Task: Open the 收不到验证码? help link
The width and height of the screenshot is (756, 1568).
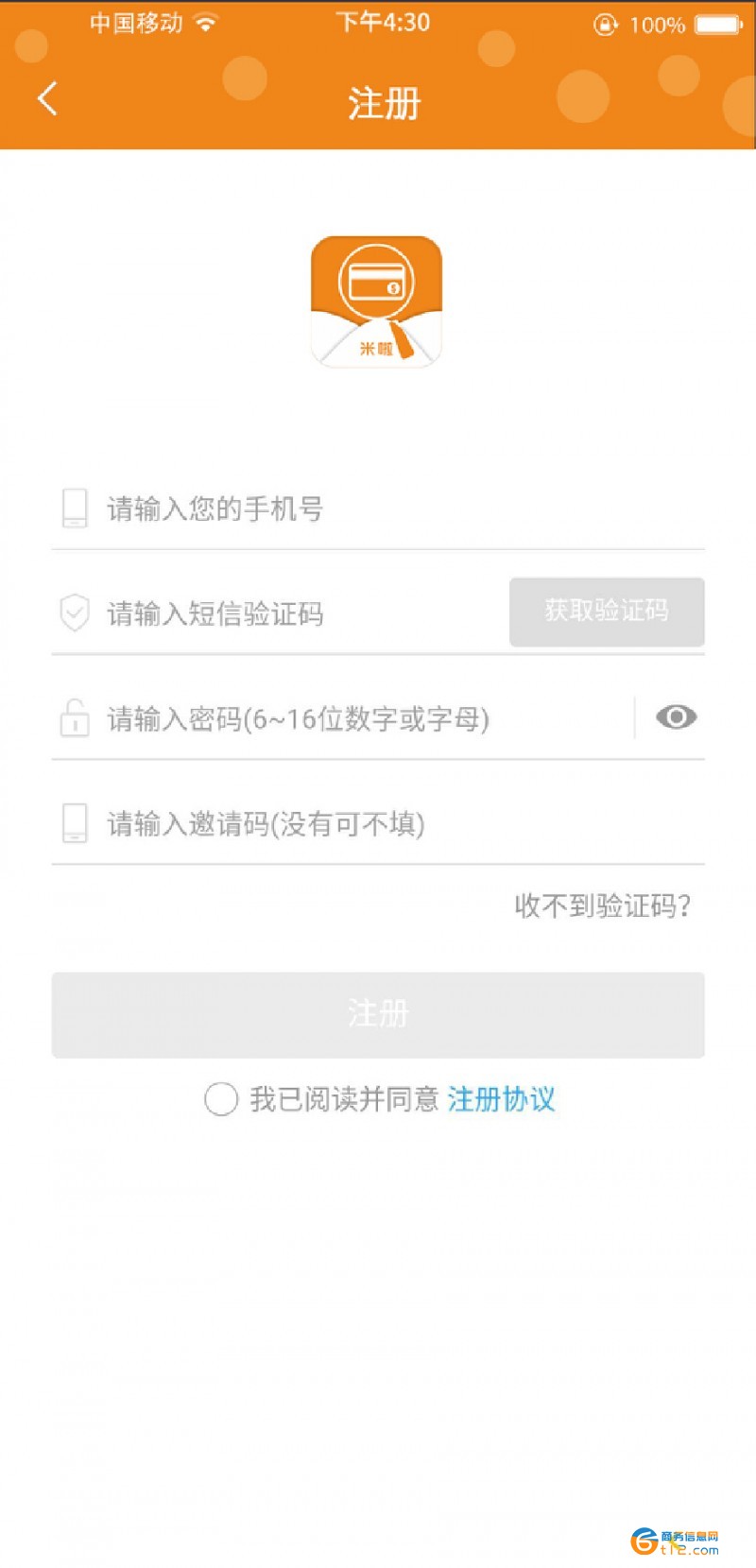Action: click(x=603, y=905)
